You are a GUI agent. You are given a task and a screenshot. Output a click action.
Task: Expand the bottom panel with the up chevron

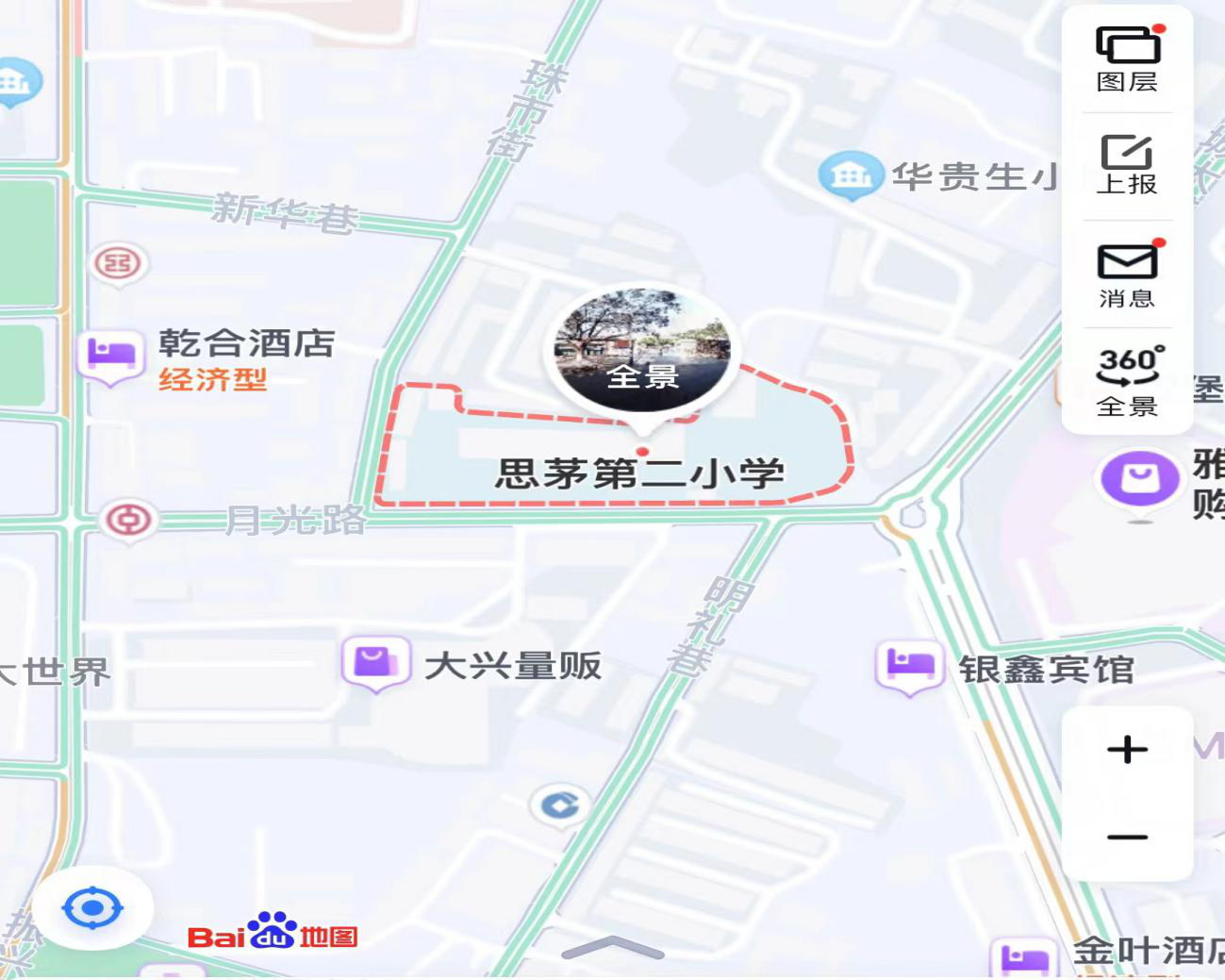[612, 947]
